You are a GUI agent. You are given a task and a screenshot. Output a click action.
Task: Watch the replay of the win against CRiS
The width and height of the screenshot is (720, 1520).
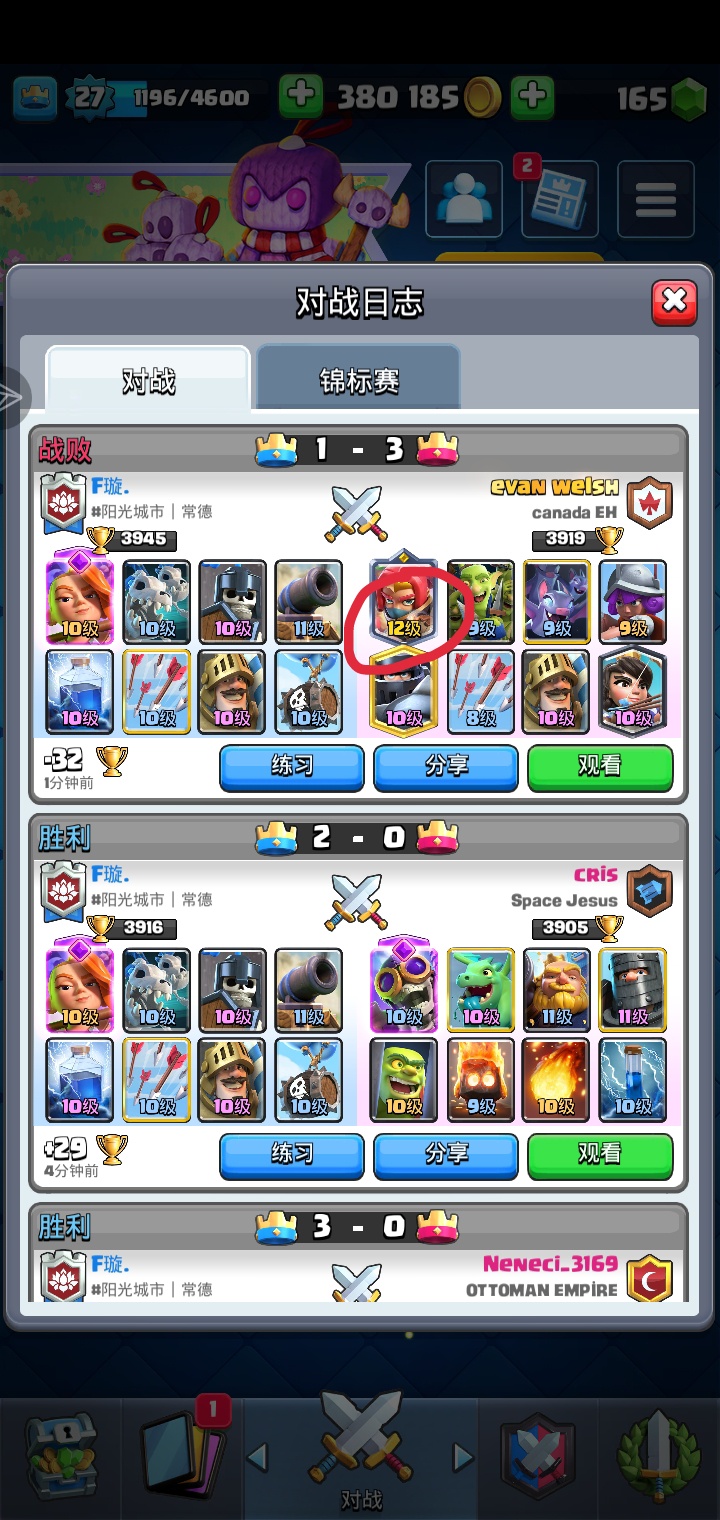pyautogui.click(x=600, y=1154)
